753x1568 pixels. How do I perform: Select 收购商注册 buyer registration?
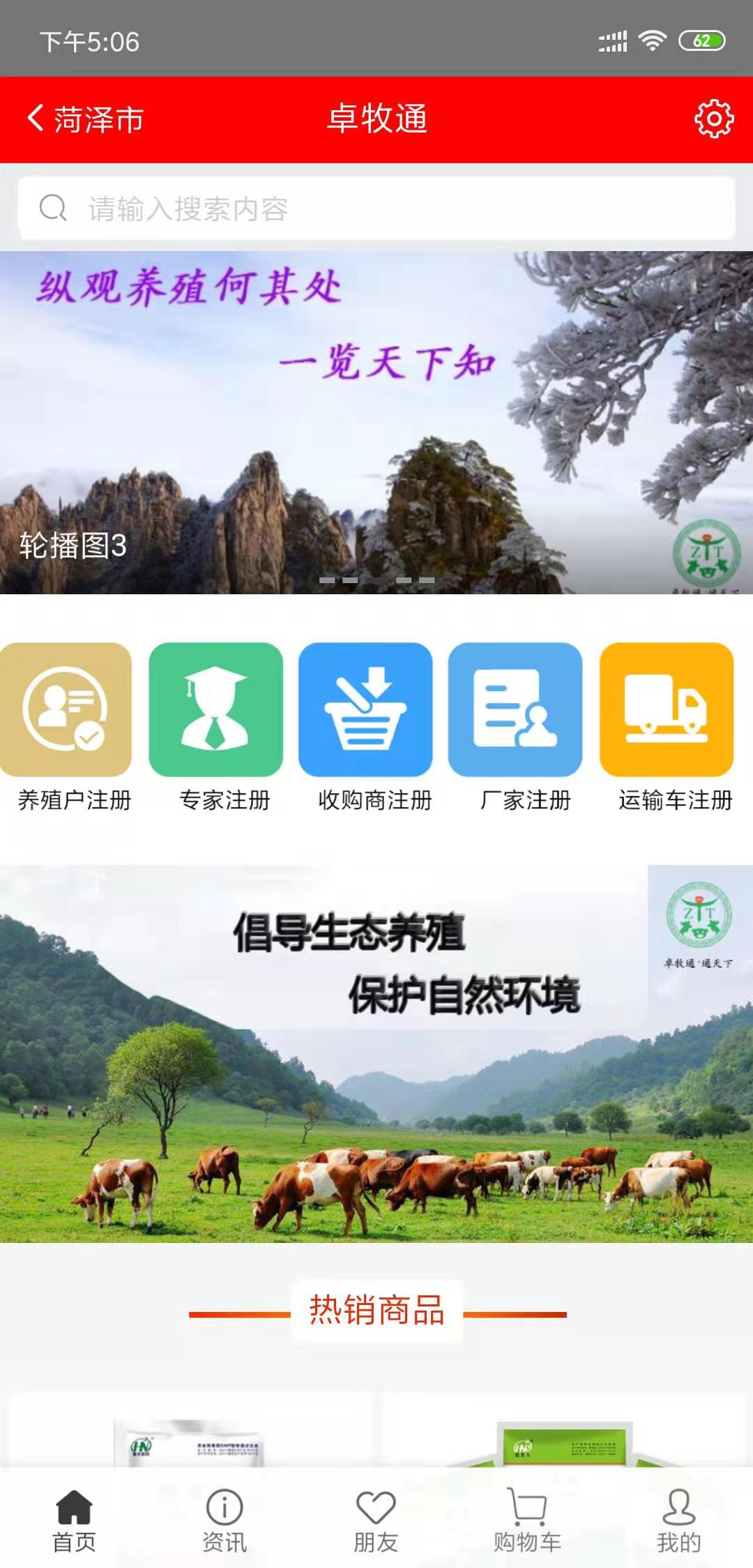pos(366,726)
